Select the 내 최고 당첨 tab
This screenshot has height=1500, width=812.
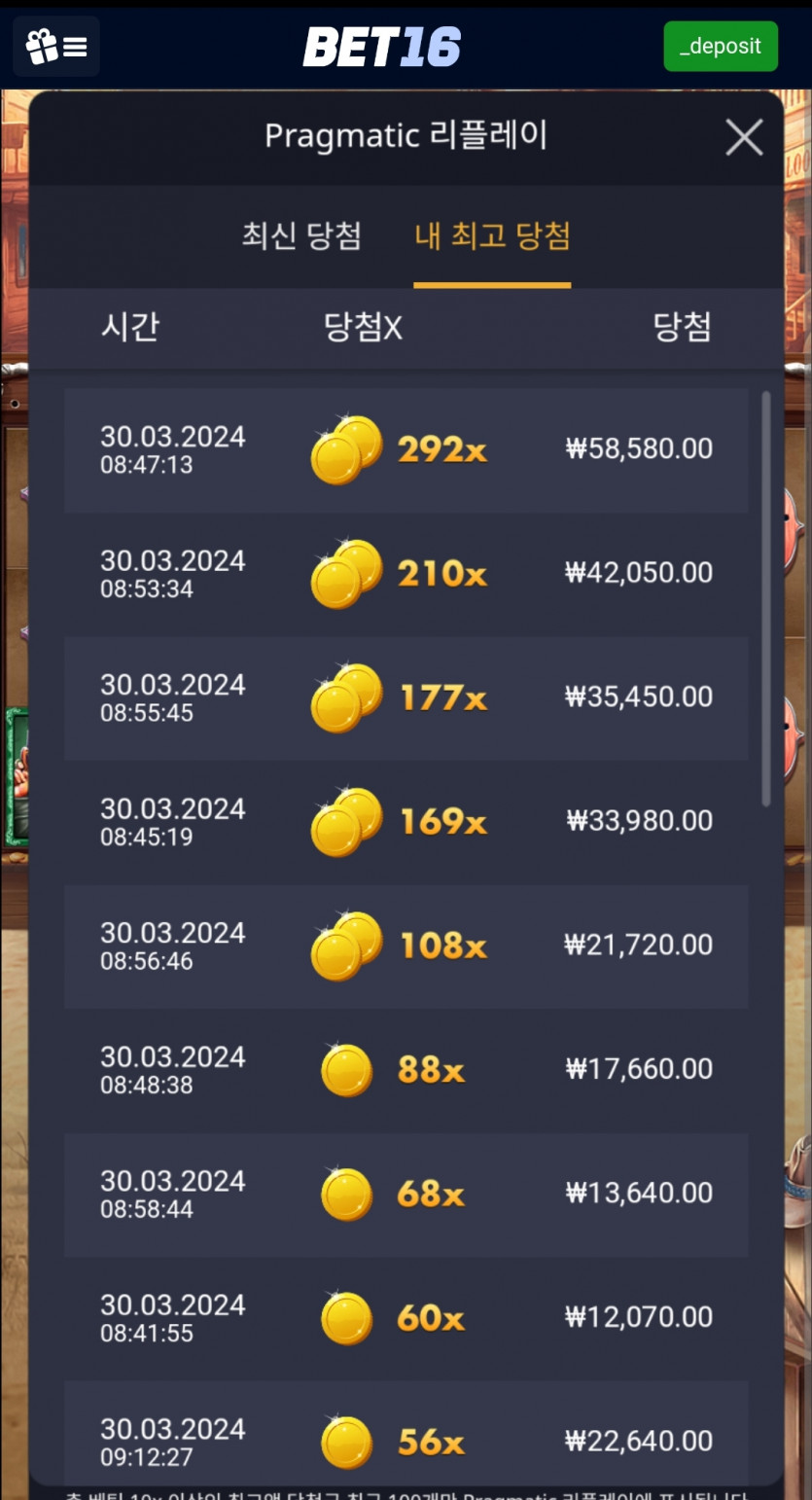[492, 236]
